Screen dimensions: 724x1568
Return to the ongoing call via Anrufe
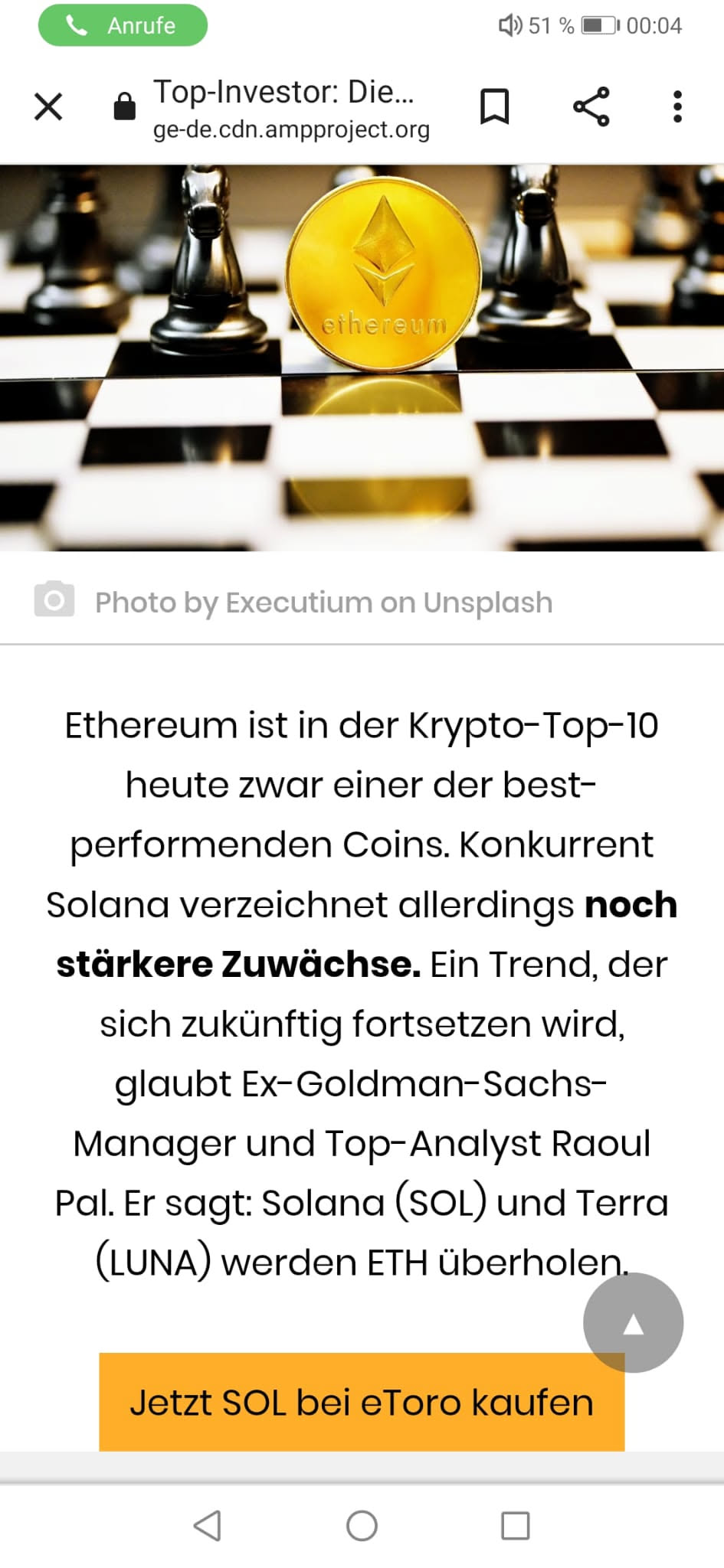click(123, 25)
